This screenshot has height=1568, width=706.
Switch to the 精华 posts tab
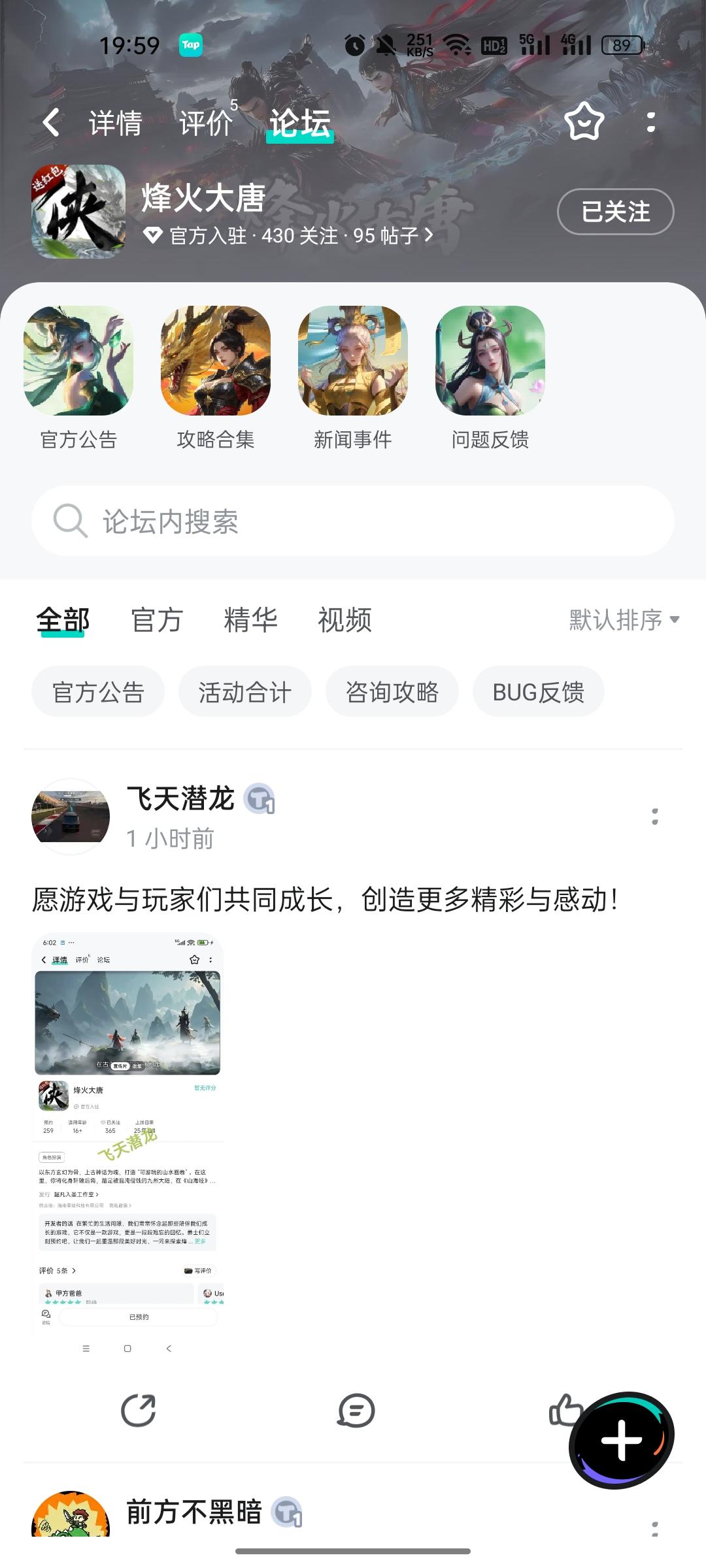(250, 619)
